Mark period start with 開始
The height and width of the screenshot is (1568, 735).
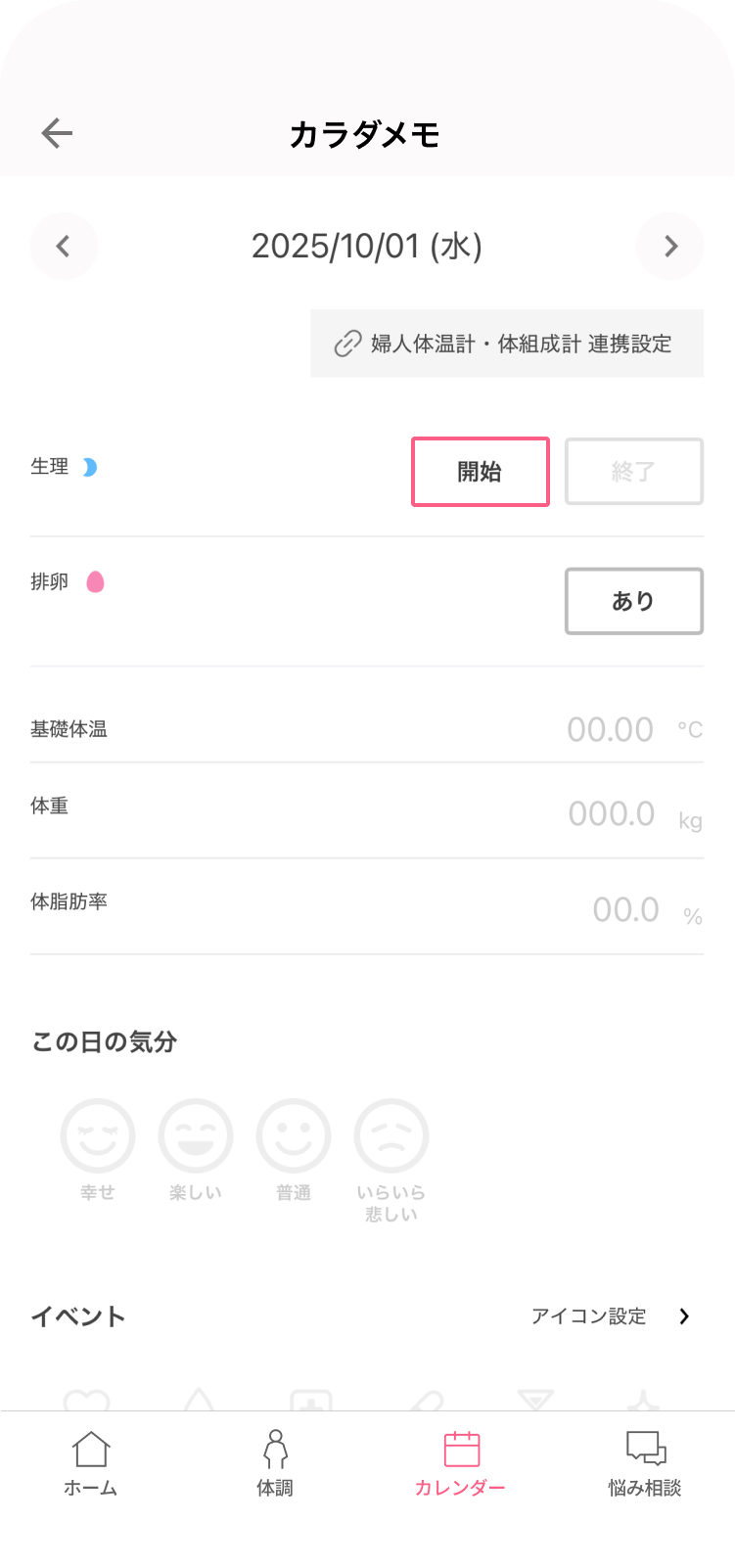pyautogui.click(x=480, y=472)
